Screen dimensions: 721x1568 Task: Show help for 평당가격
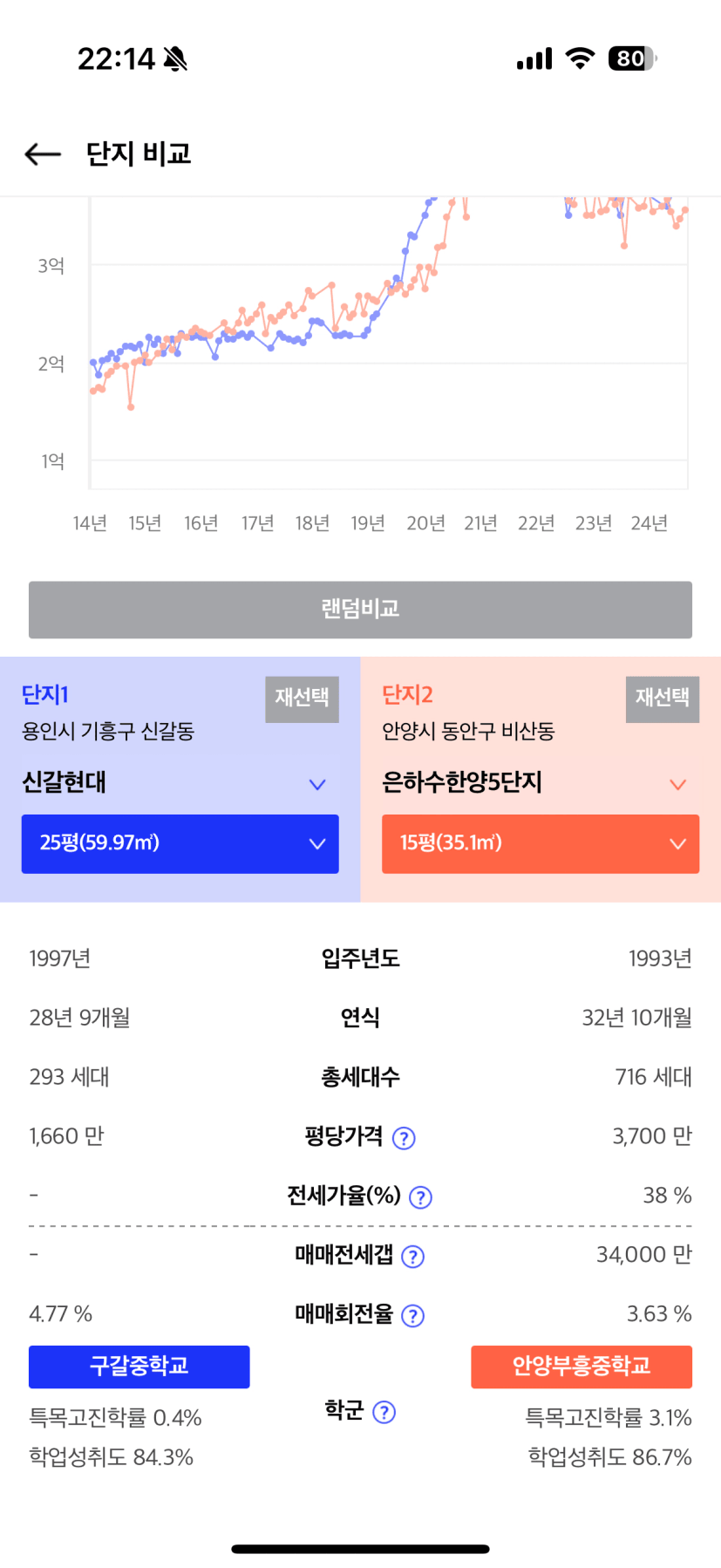(x=404, y=1138)
